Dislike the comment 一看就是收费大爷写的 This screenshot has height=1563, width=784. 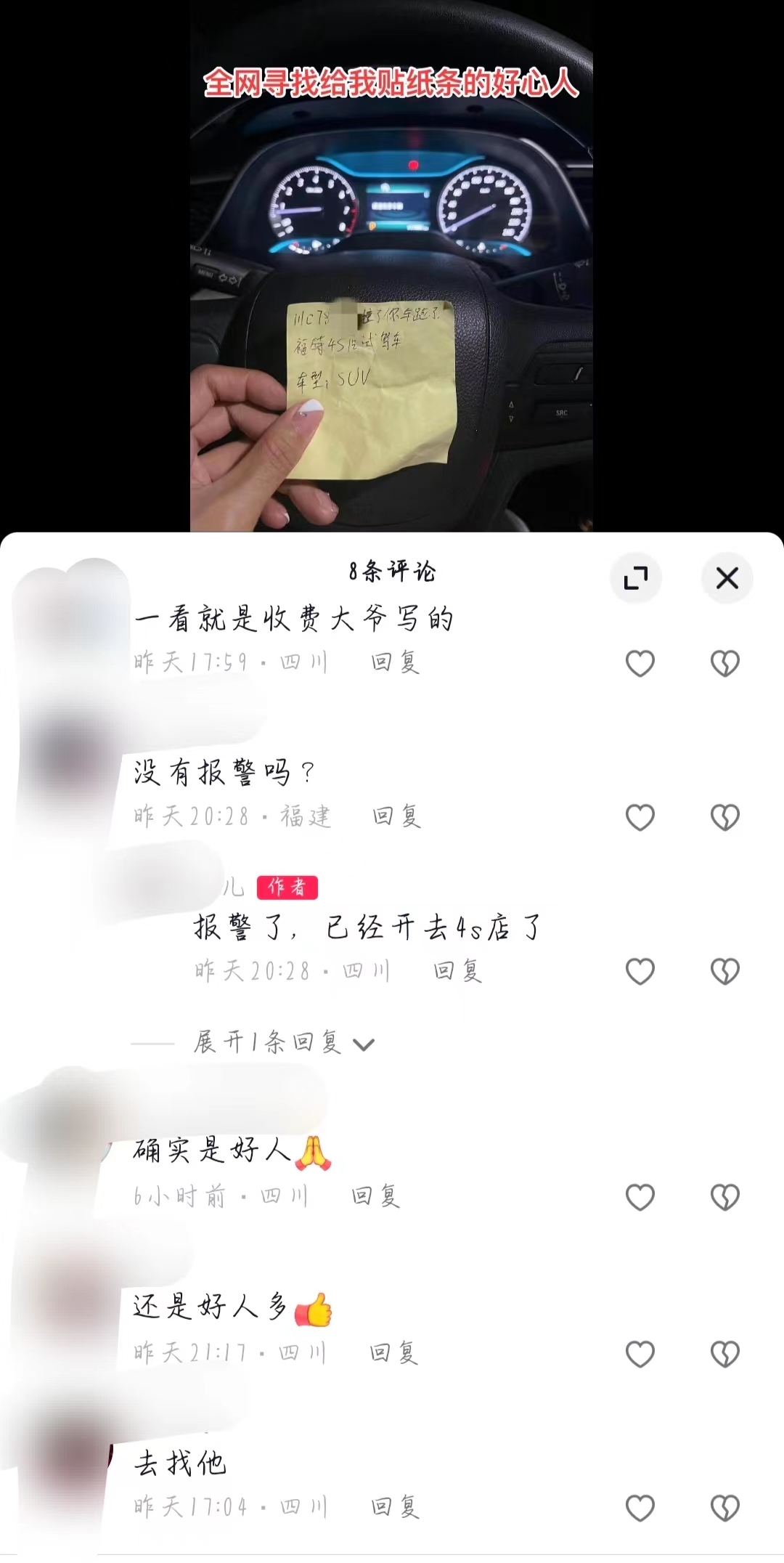pos(724,663)
